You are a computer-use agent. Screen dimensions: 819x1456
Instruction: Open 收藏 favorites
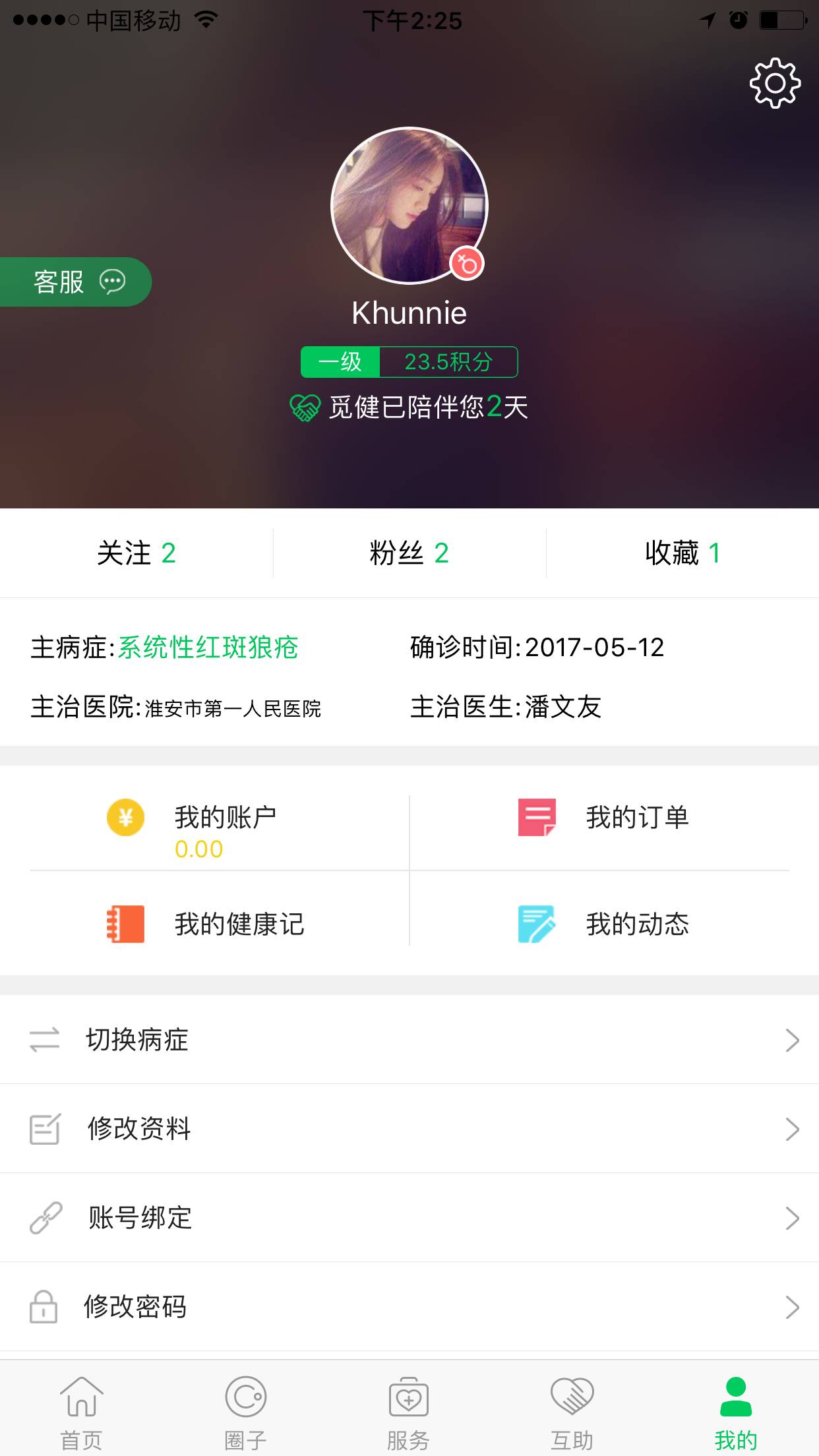[682, 553]
